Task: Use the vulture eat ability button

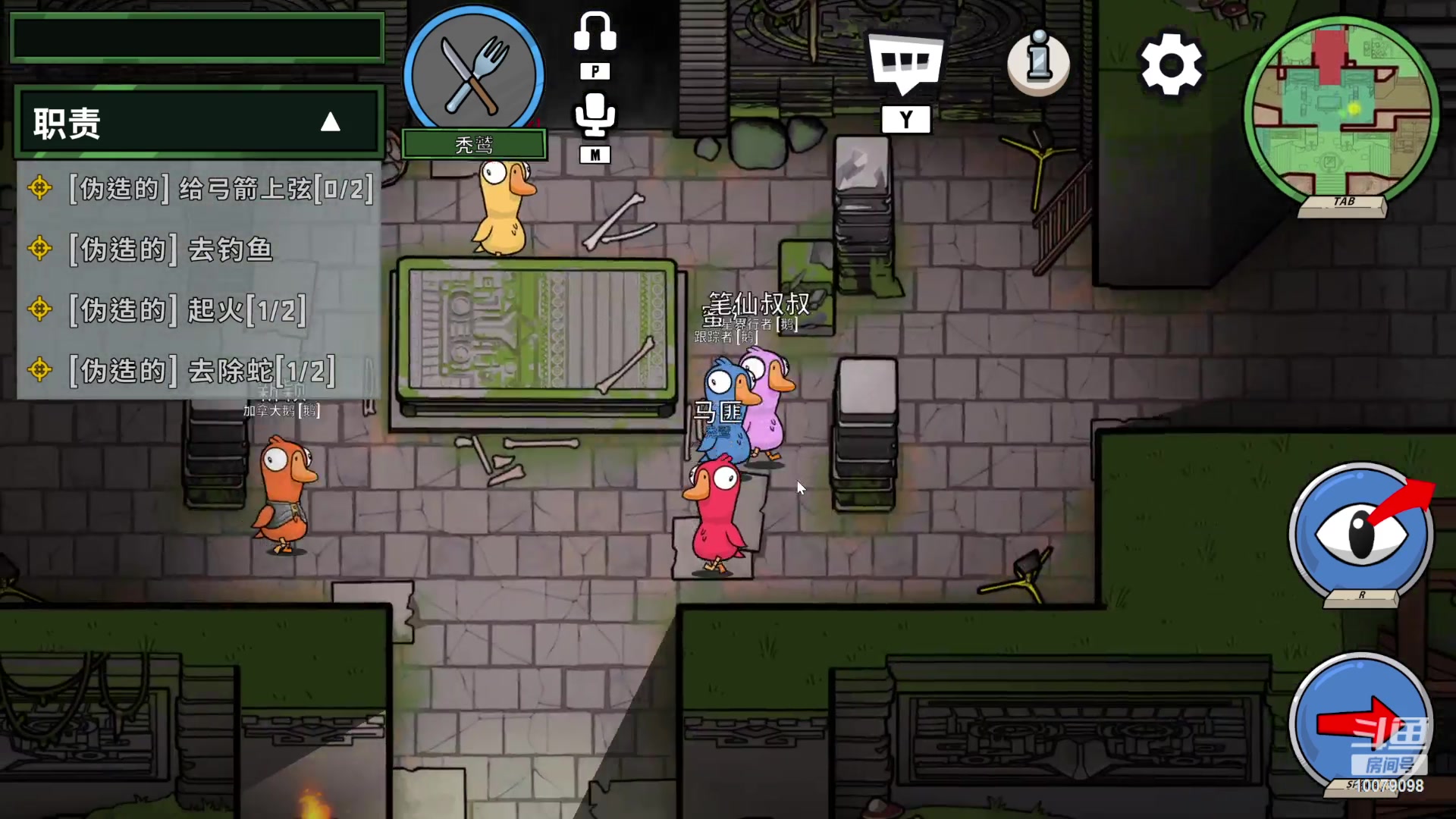Action: (473, 74)
